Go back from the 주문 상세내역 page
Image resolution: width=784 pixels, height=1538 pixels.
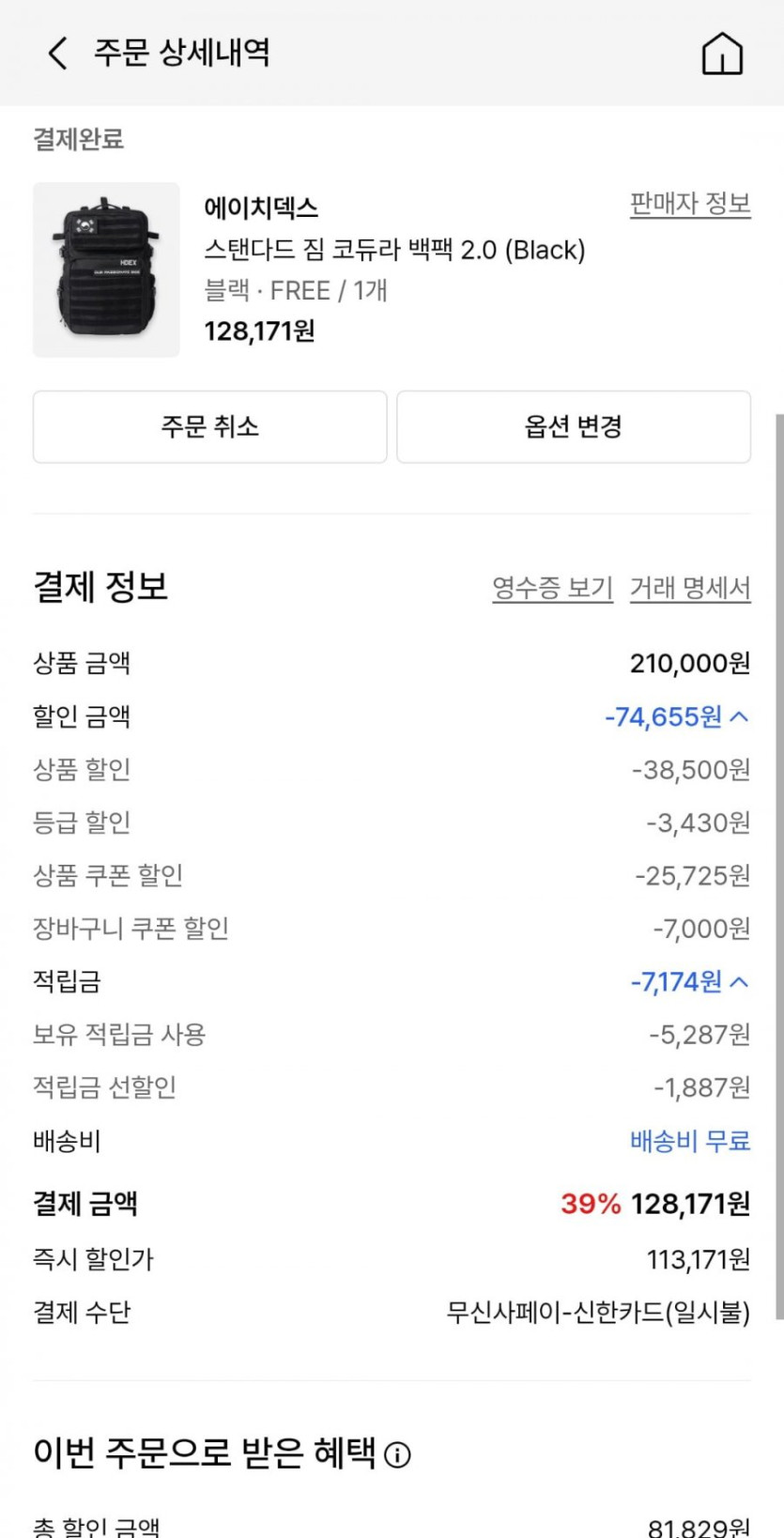[57, 53]
